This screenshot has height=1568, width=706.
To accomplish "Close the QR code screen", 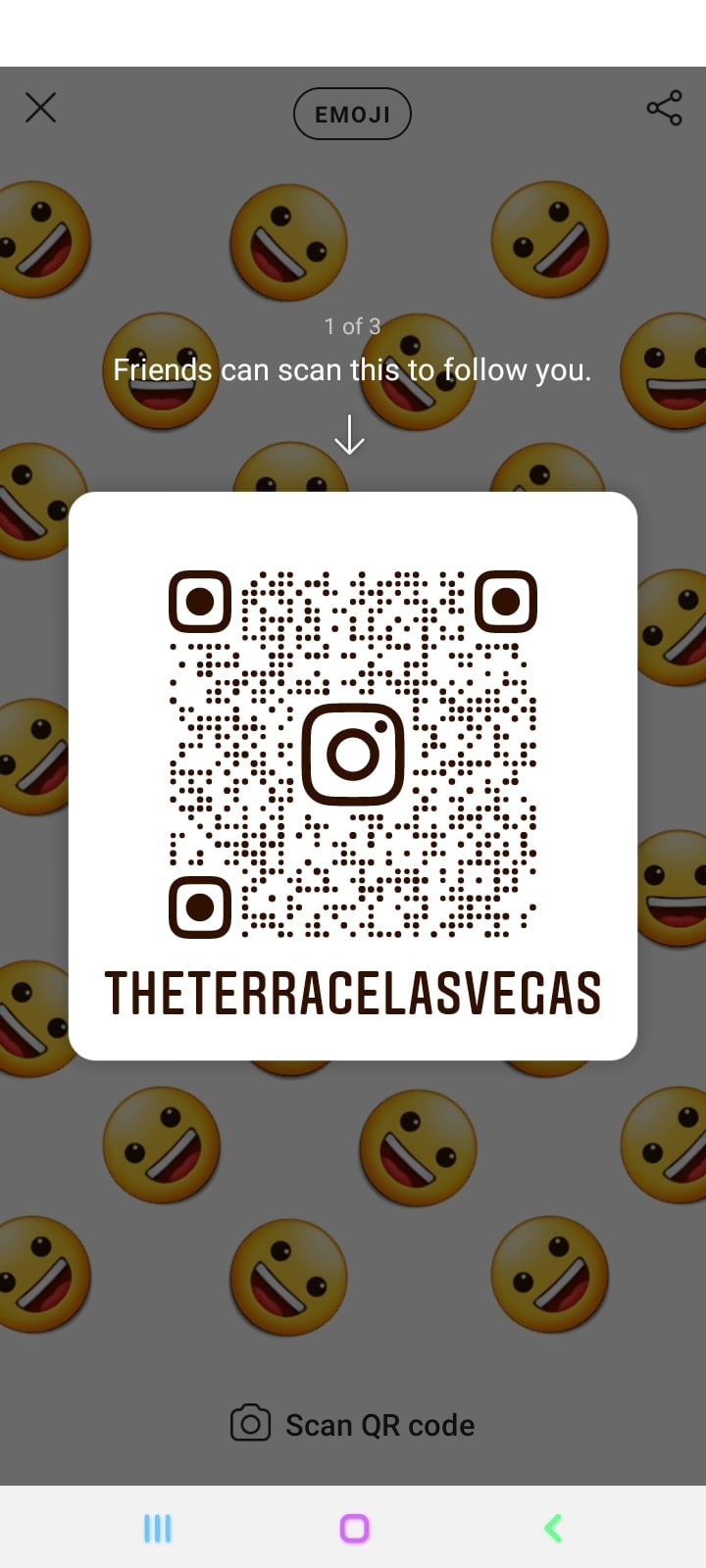I will pos(40,108).
